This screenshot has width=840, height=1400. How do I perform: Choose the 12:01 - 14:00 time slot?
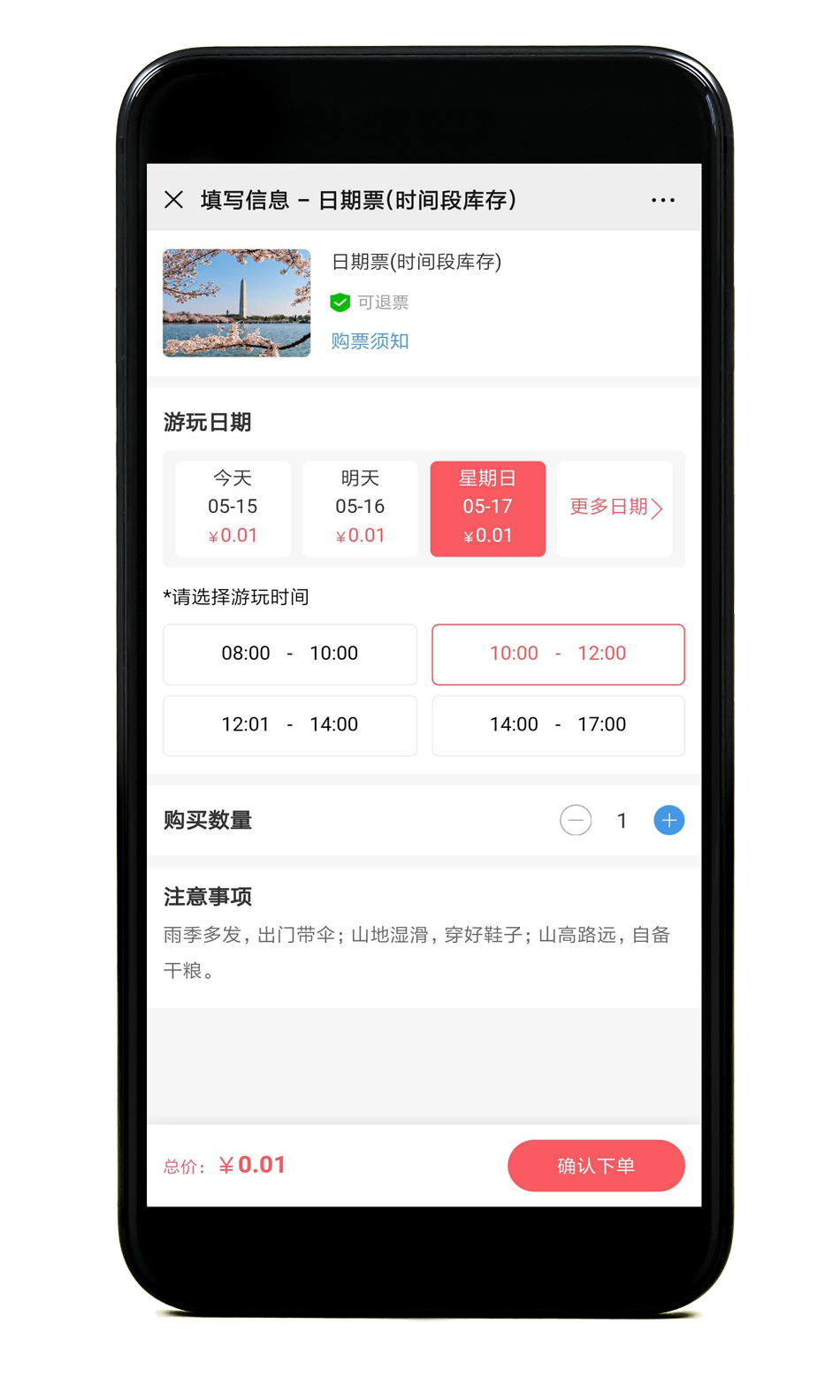click(290, 724)
